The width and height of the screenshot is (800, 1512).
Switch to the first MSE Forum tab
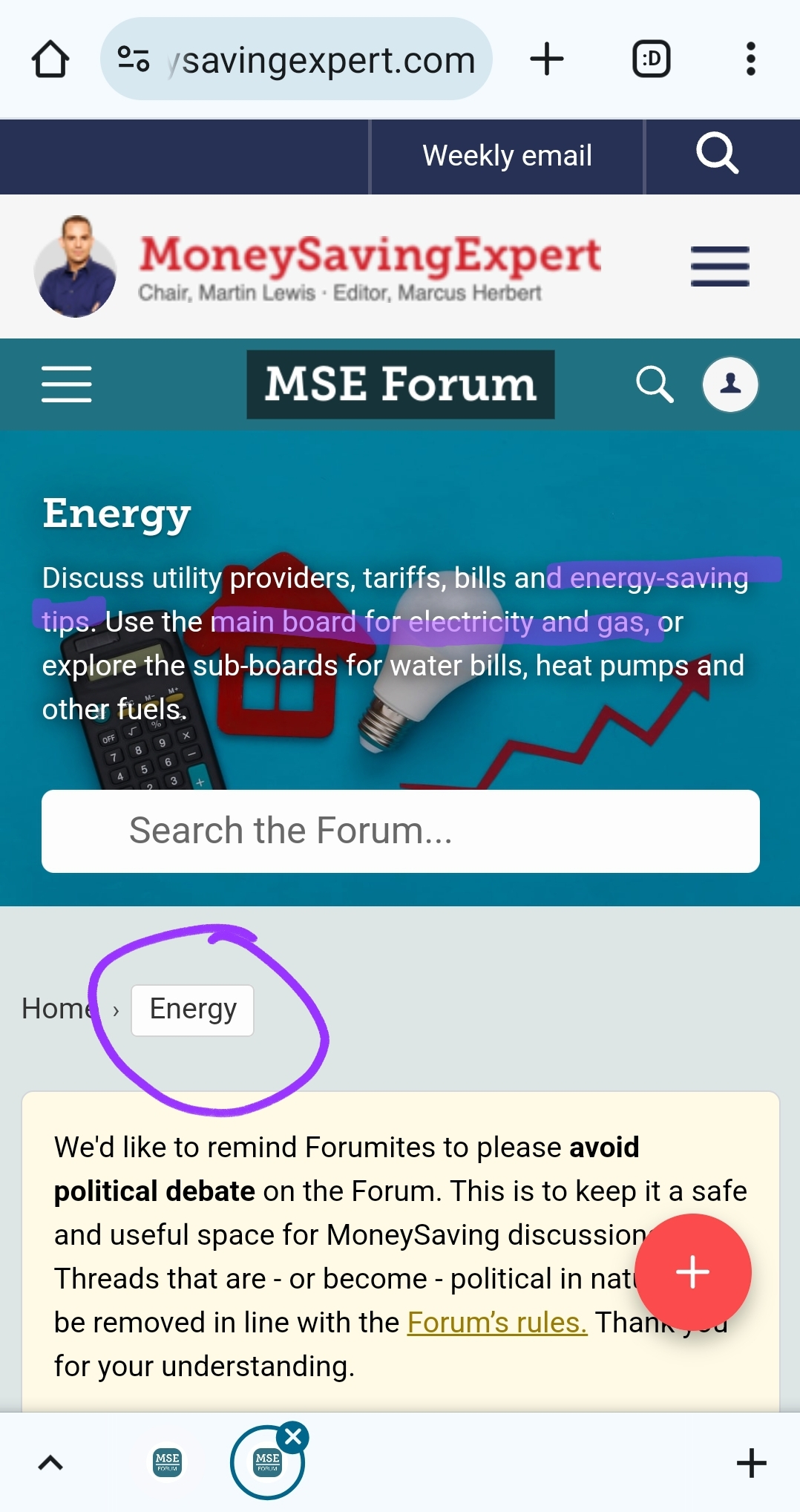point(168,1462)
